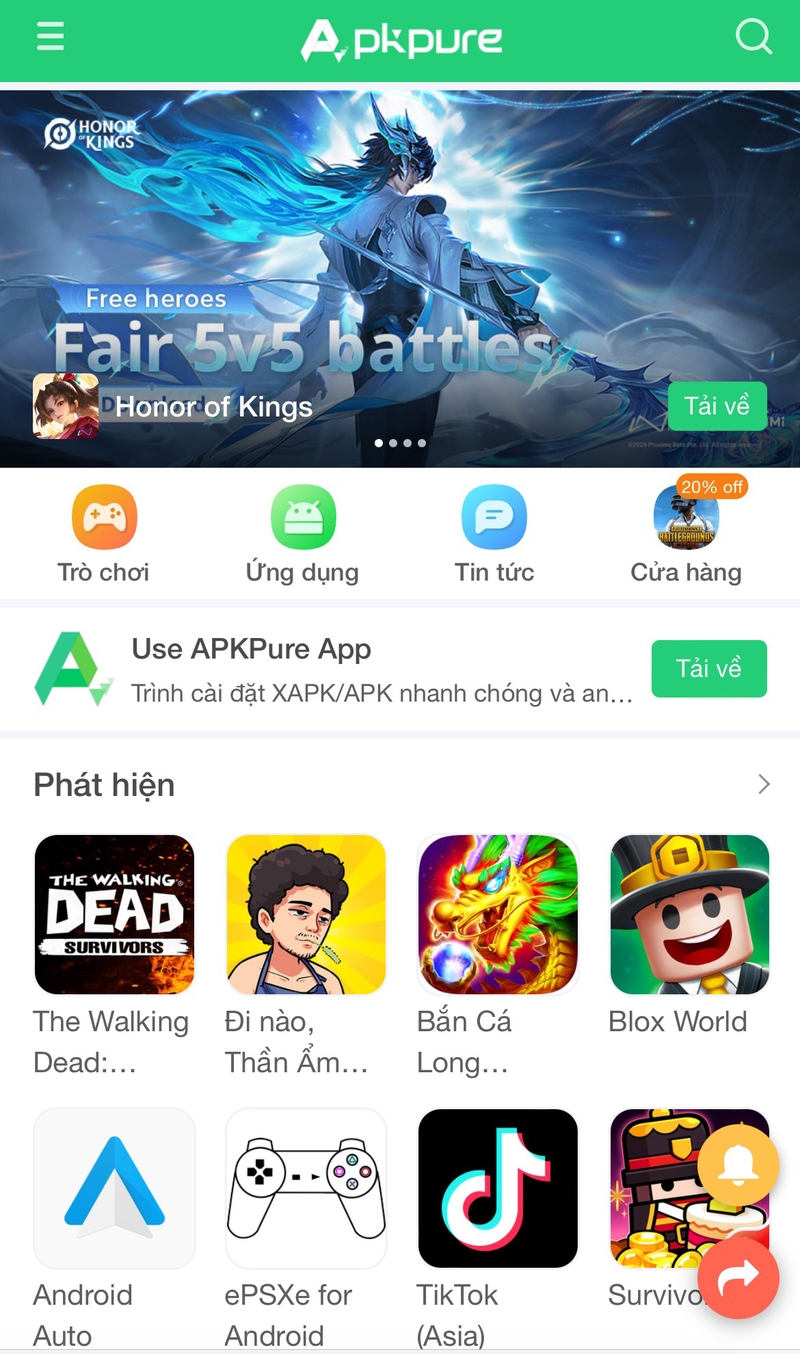Open the hamburger menu
Viewport: 800px width, 1354px height.
point(50,38)
